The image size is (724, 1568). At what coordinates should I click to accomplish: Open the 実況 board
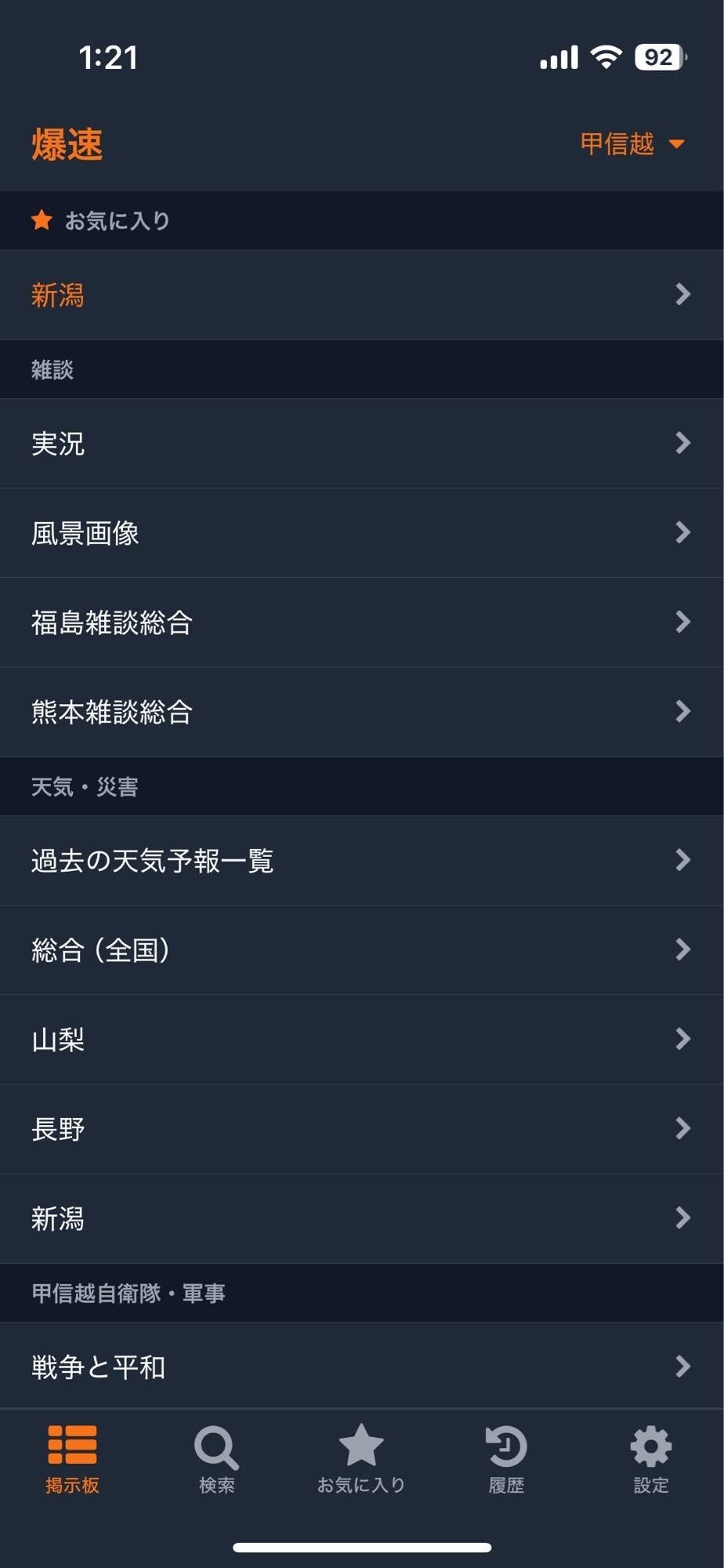(x=360, y=444)
